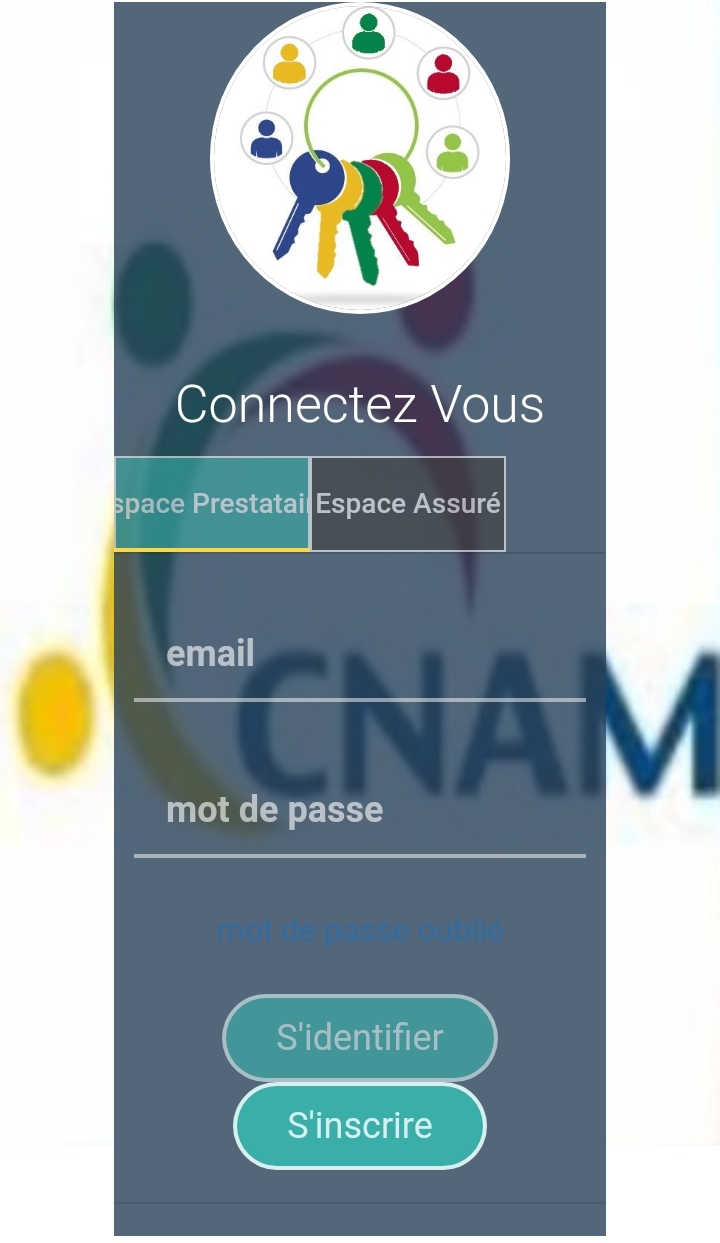
Task: Register using the S'inscrire button
Action: coord(360,1126)
